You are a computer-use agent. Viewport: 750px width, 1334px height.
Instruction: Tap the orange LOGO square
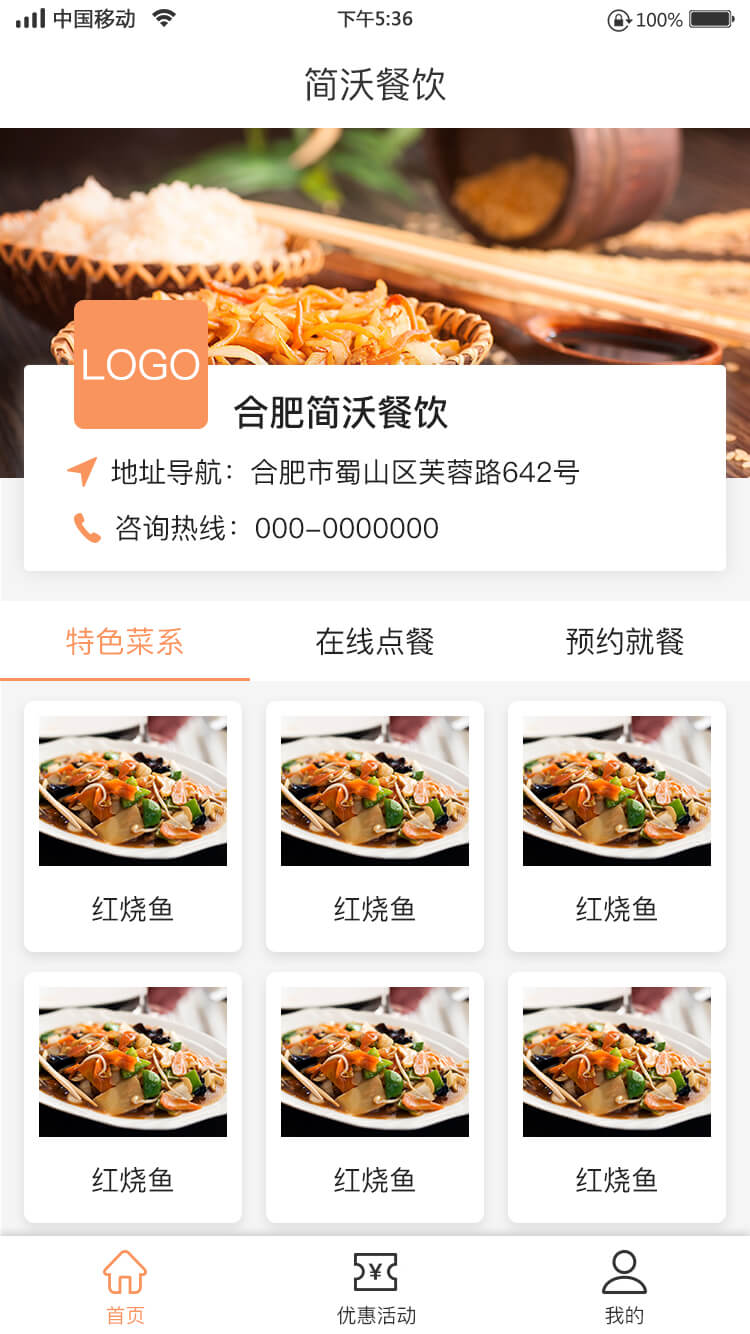140,364
